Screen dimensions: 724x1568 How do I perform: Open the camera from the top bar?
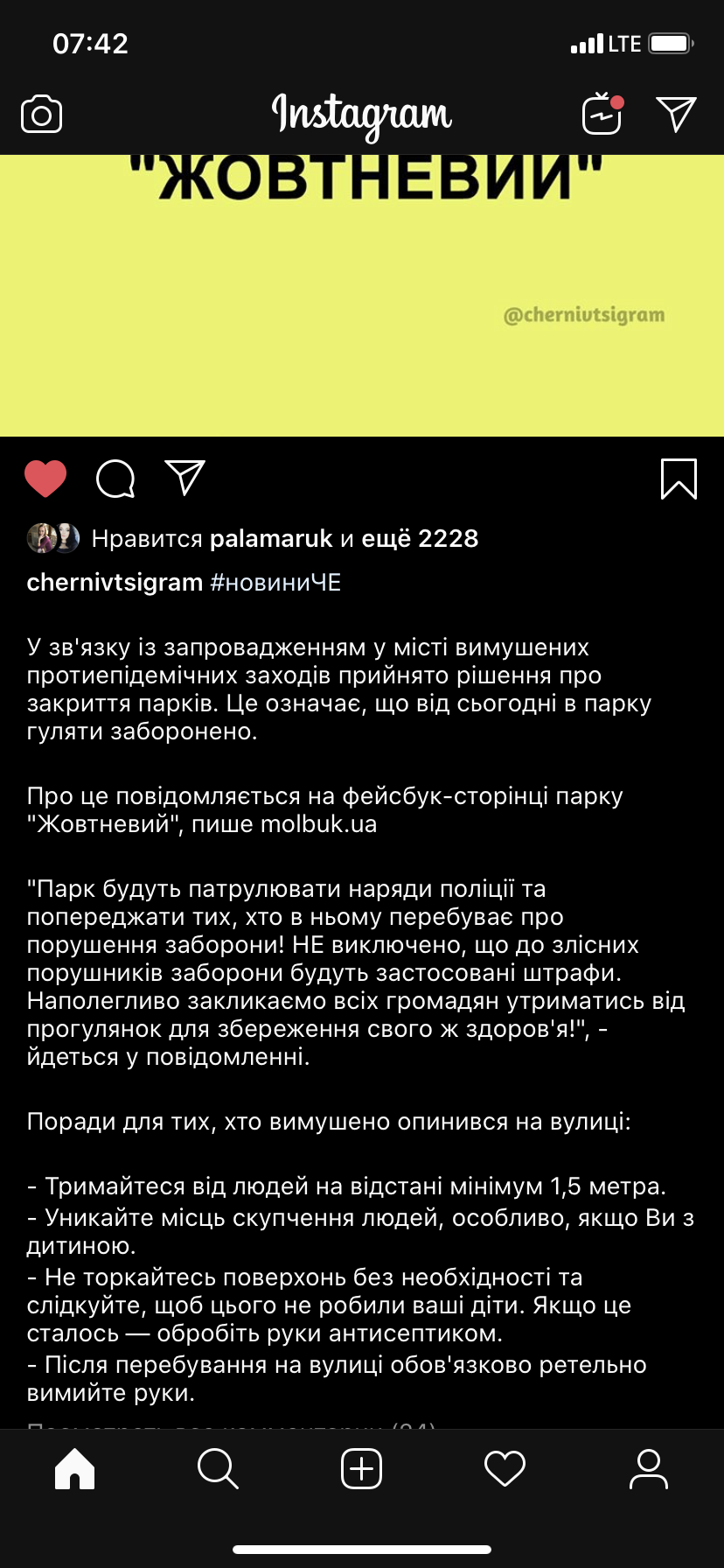(x=41, y=115)
